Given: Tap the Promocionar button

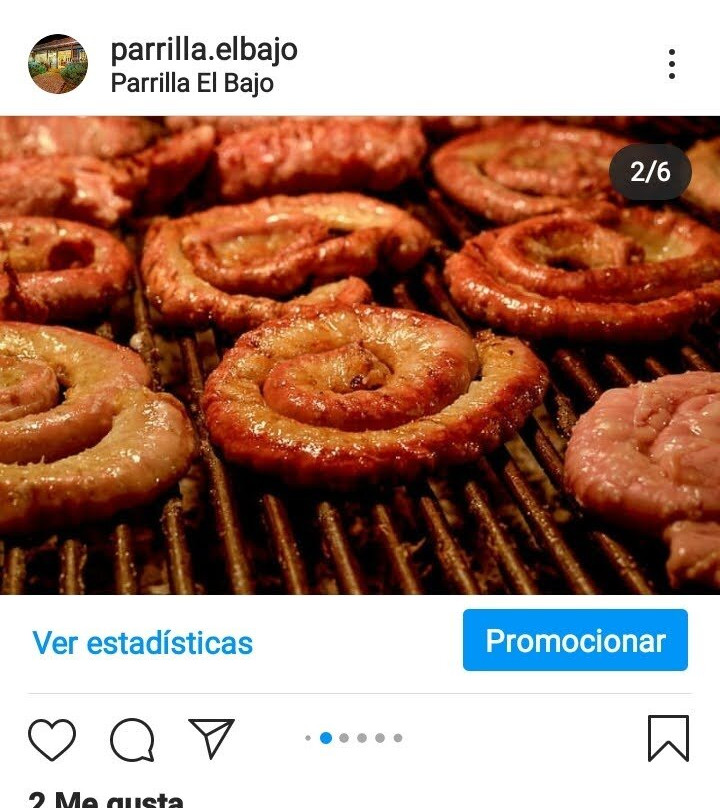Looking at the screenshot, I should pos(575,640).
